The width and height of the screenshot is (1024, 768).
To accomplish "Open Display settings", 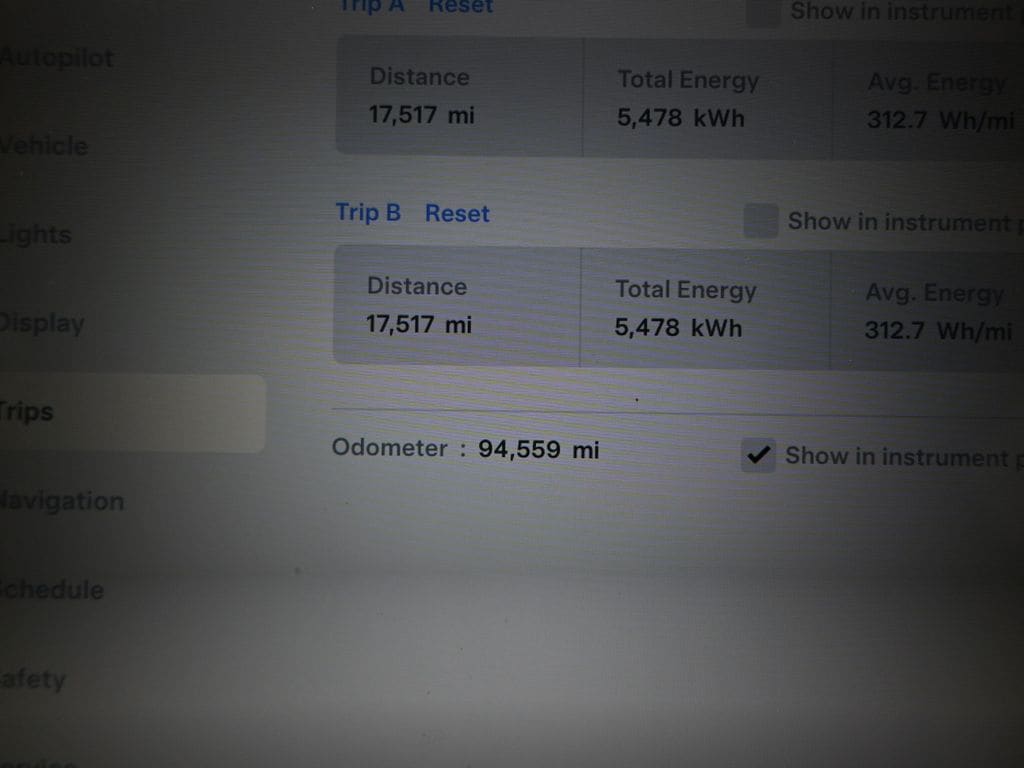I will pyautogui.click(x=42, y=324).
